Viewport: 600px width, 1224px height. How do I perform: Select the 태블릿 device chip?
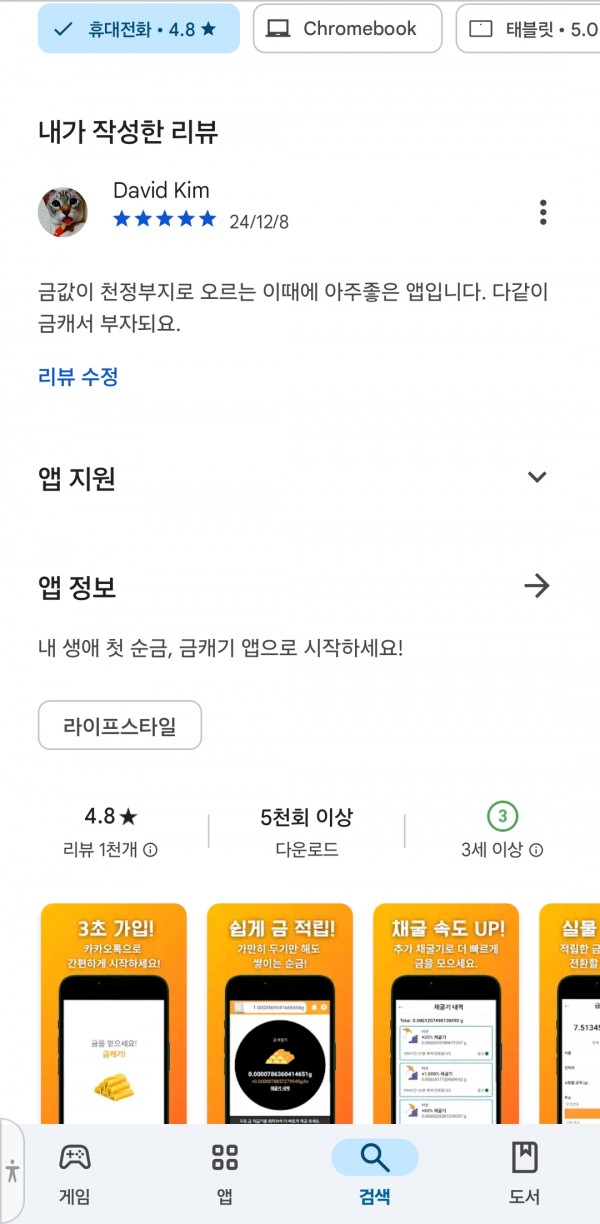(528, 28)
